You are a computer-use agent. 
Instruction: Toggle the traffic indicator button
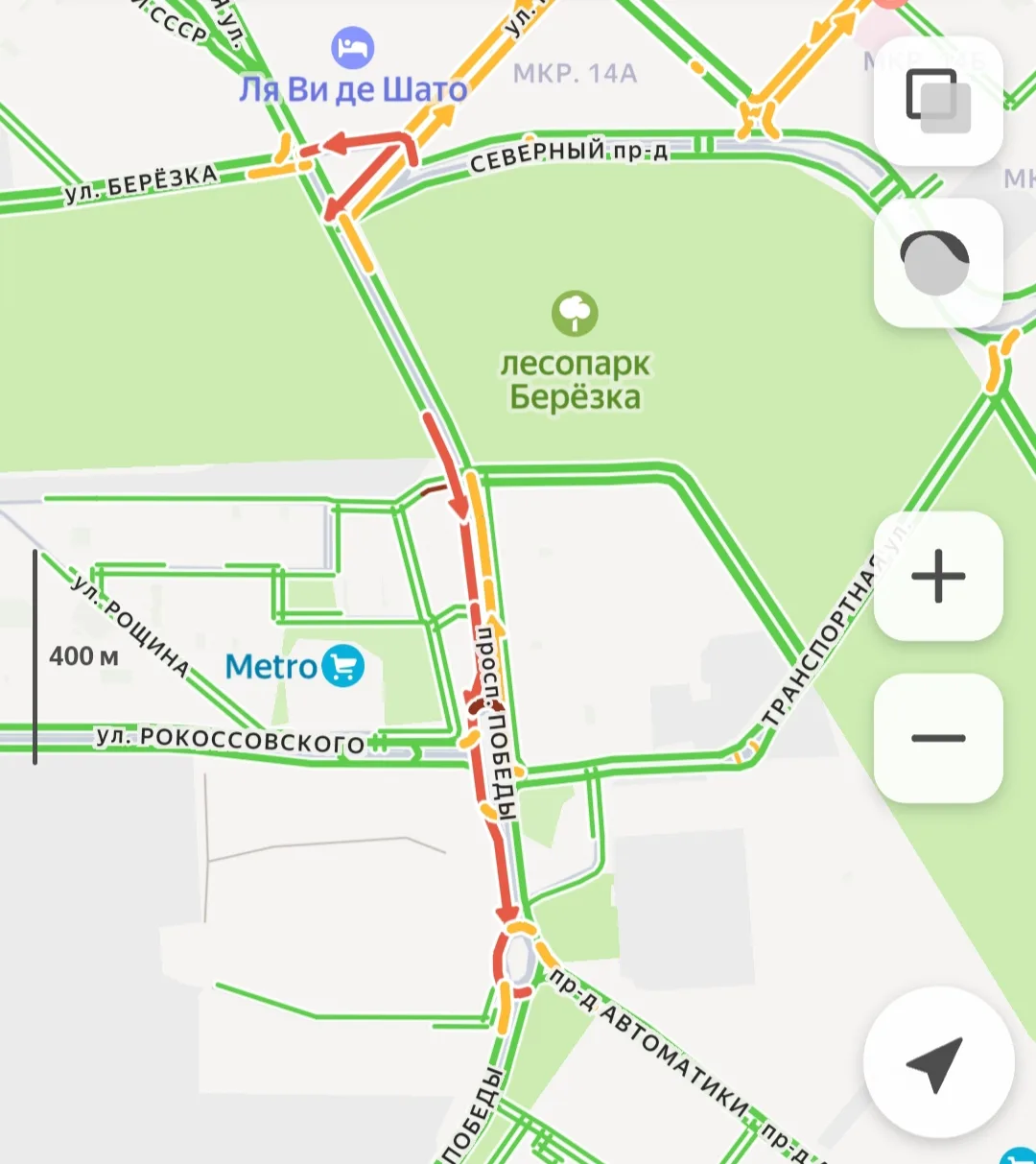937,263
